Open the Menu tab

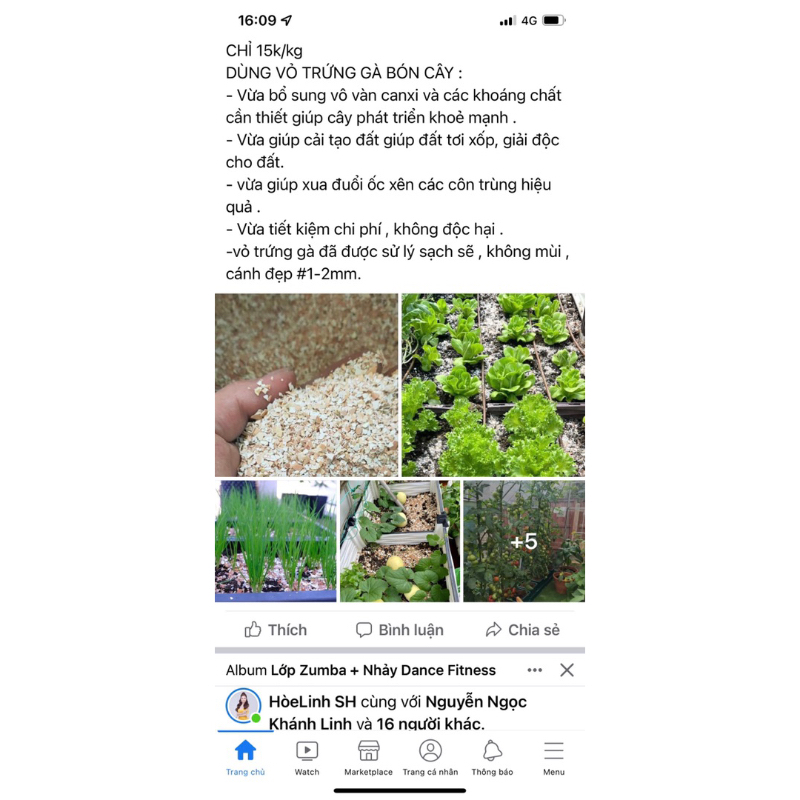[554, 758]
